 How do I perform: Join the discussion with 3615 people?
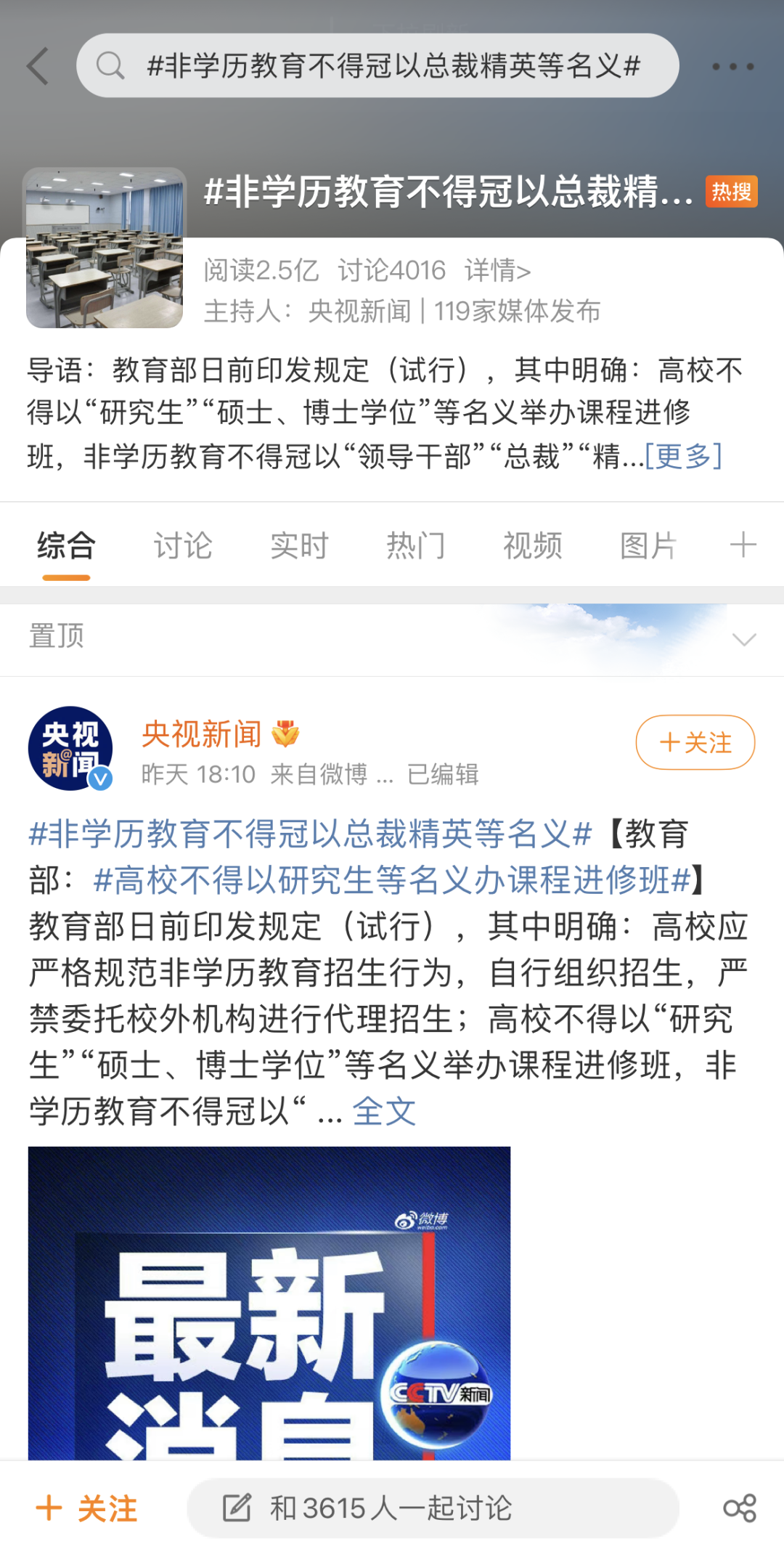tap(433, 1508)
